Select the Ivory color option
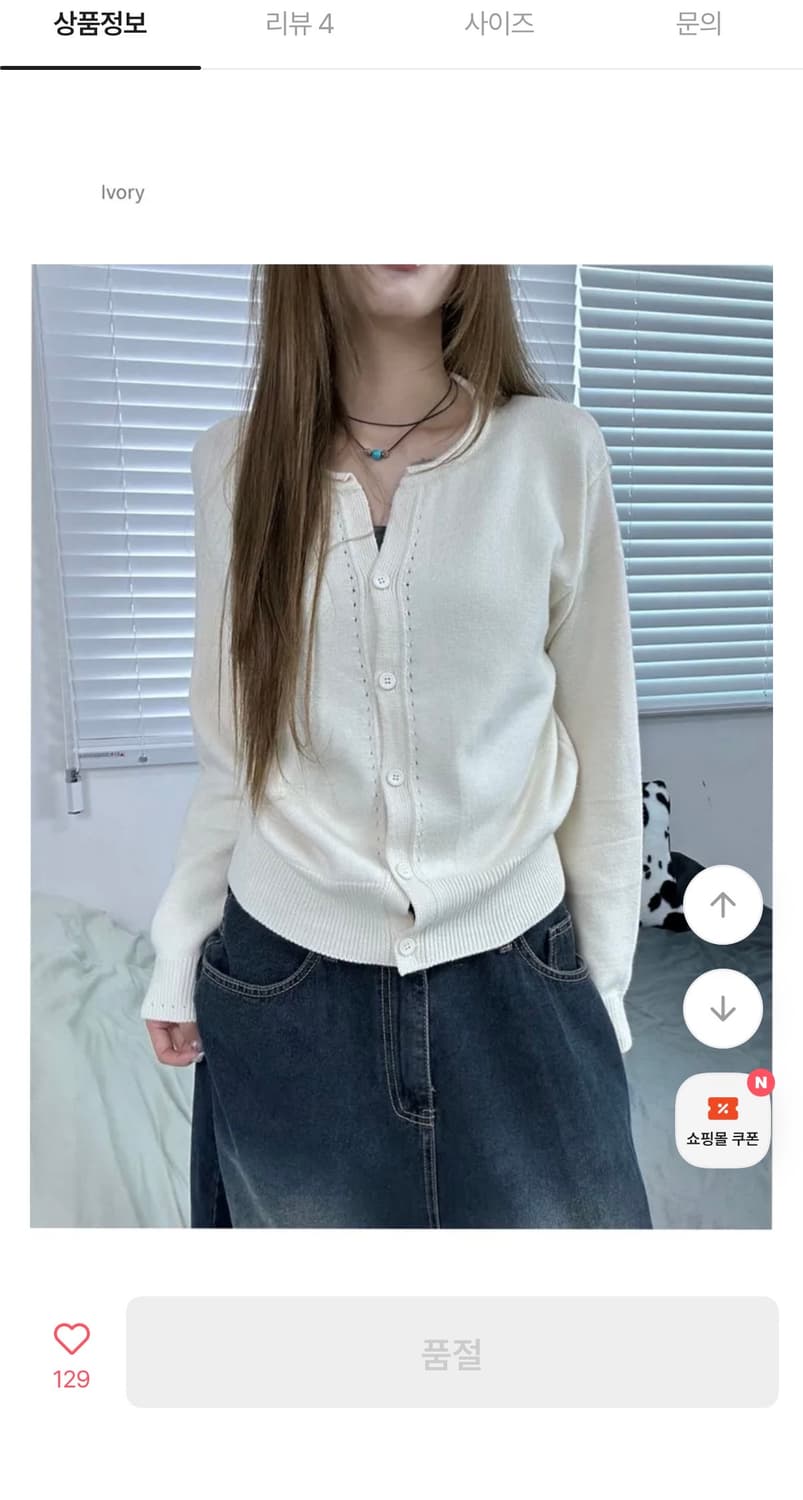Viewport: 803px width, 1500px height. point(122,192)
